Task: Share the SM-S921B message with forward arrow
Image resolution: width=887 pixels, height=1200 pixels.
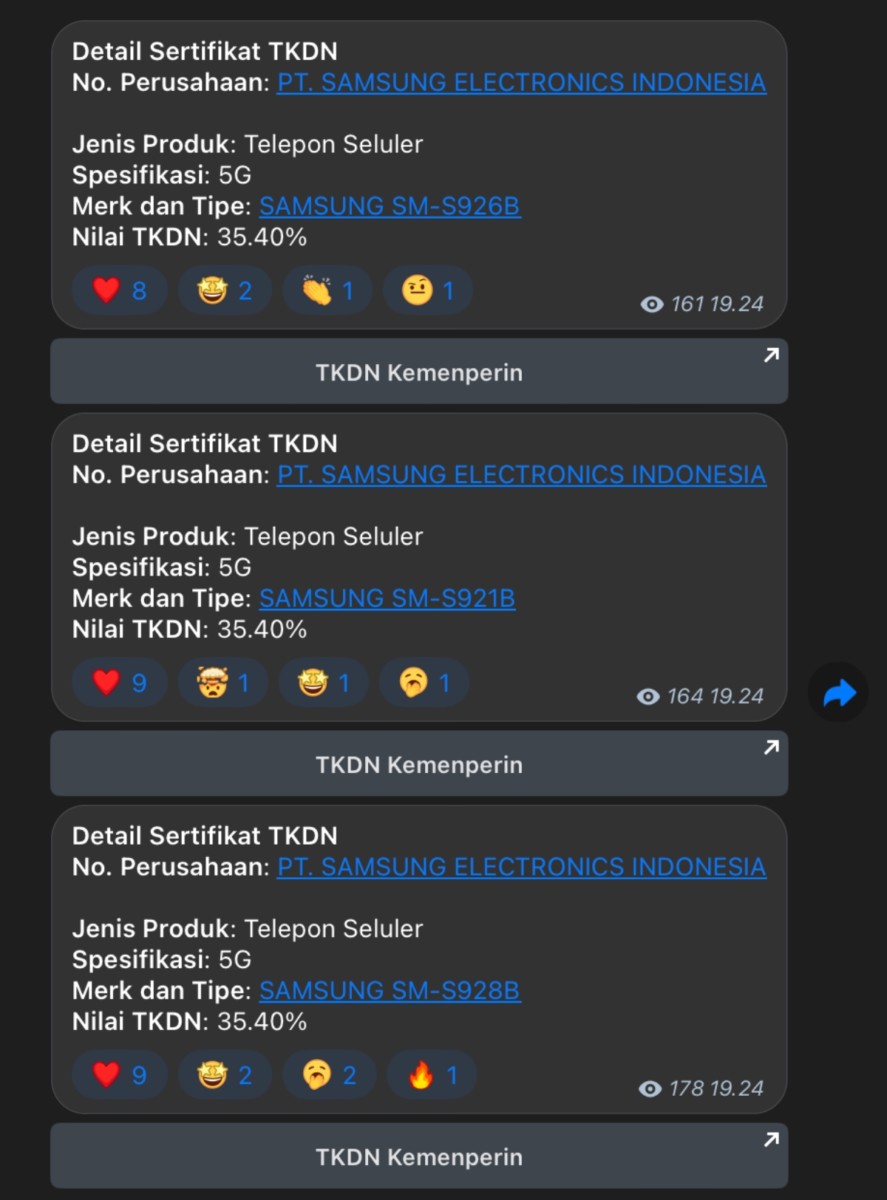Action: point(838,692)
